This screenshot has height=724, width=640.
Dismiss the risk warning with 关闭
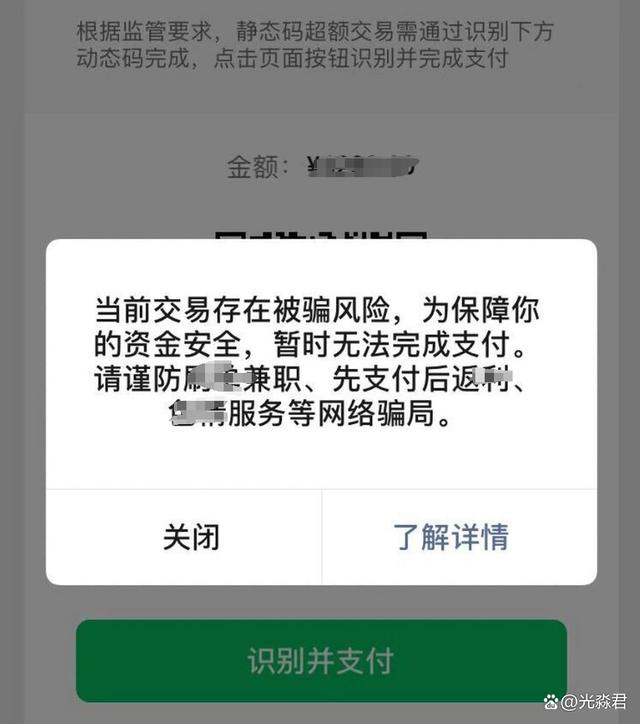click(191, 537)
